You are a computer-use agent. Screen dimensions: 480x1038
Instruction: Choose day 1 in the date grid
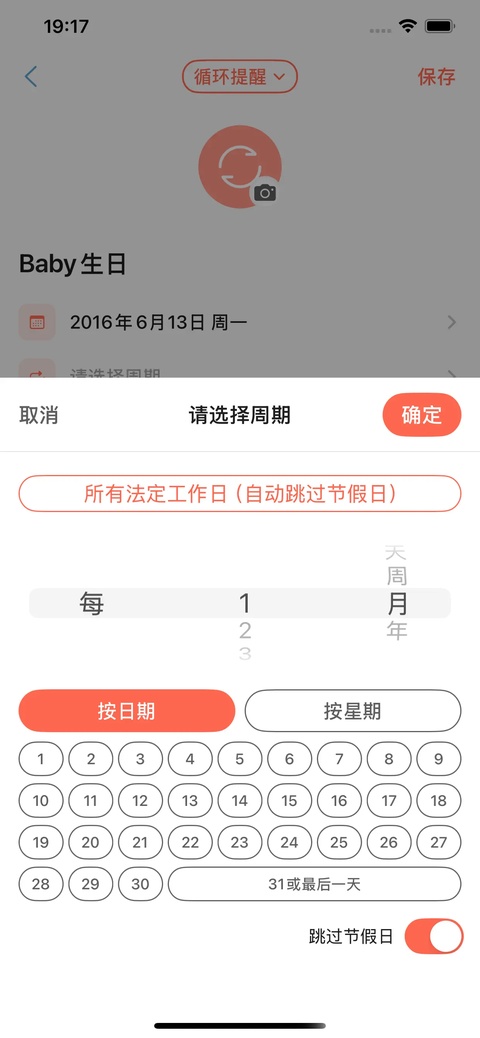pyautogui.click(x=41, y=759)
